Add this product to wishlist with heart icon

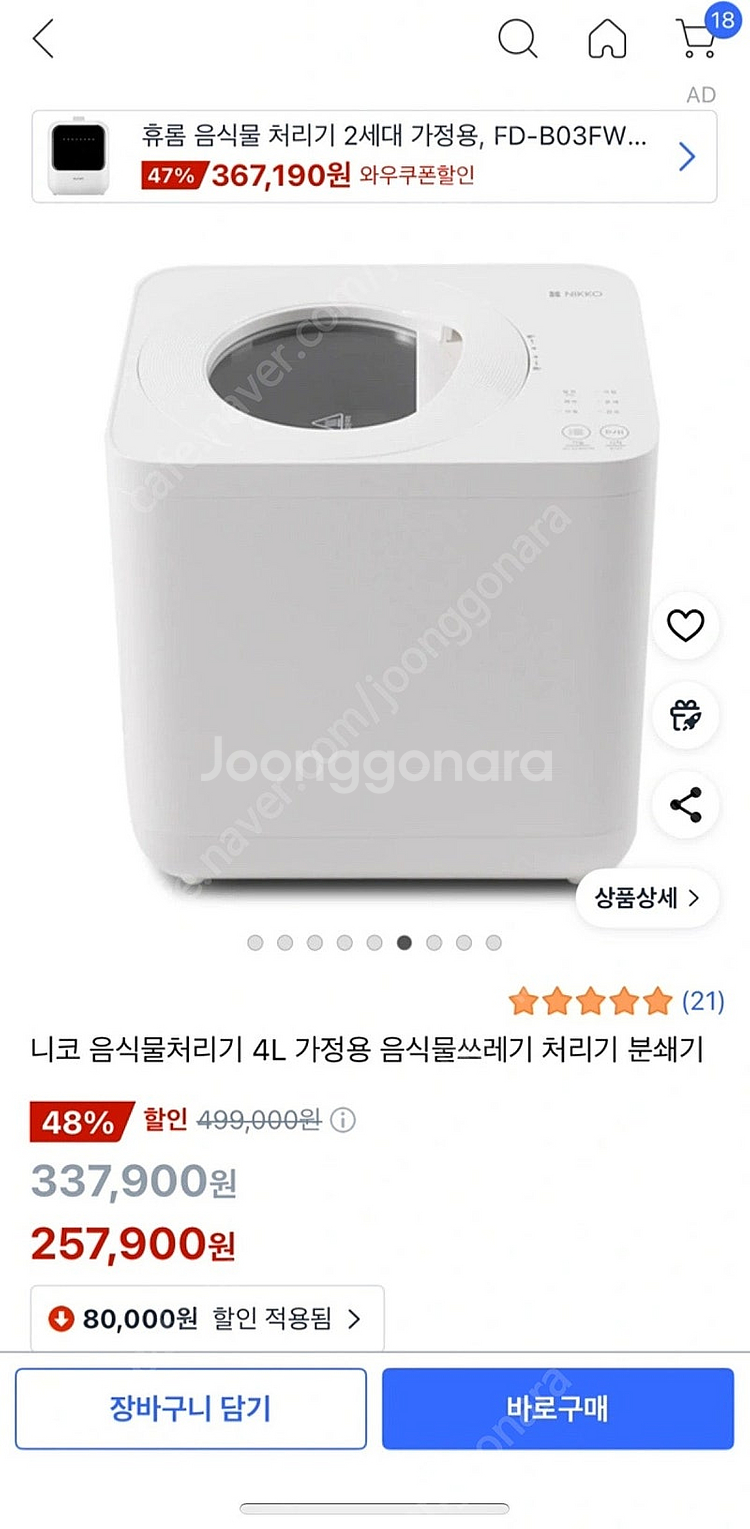point(685,626)
